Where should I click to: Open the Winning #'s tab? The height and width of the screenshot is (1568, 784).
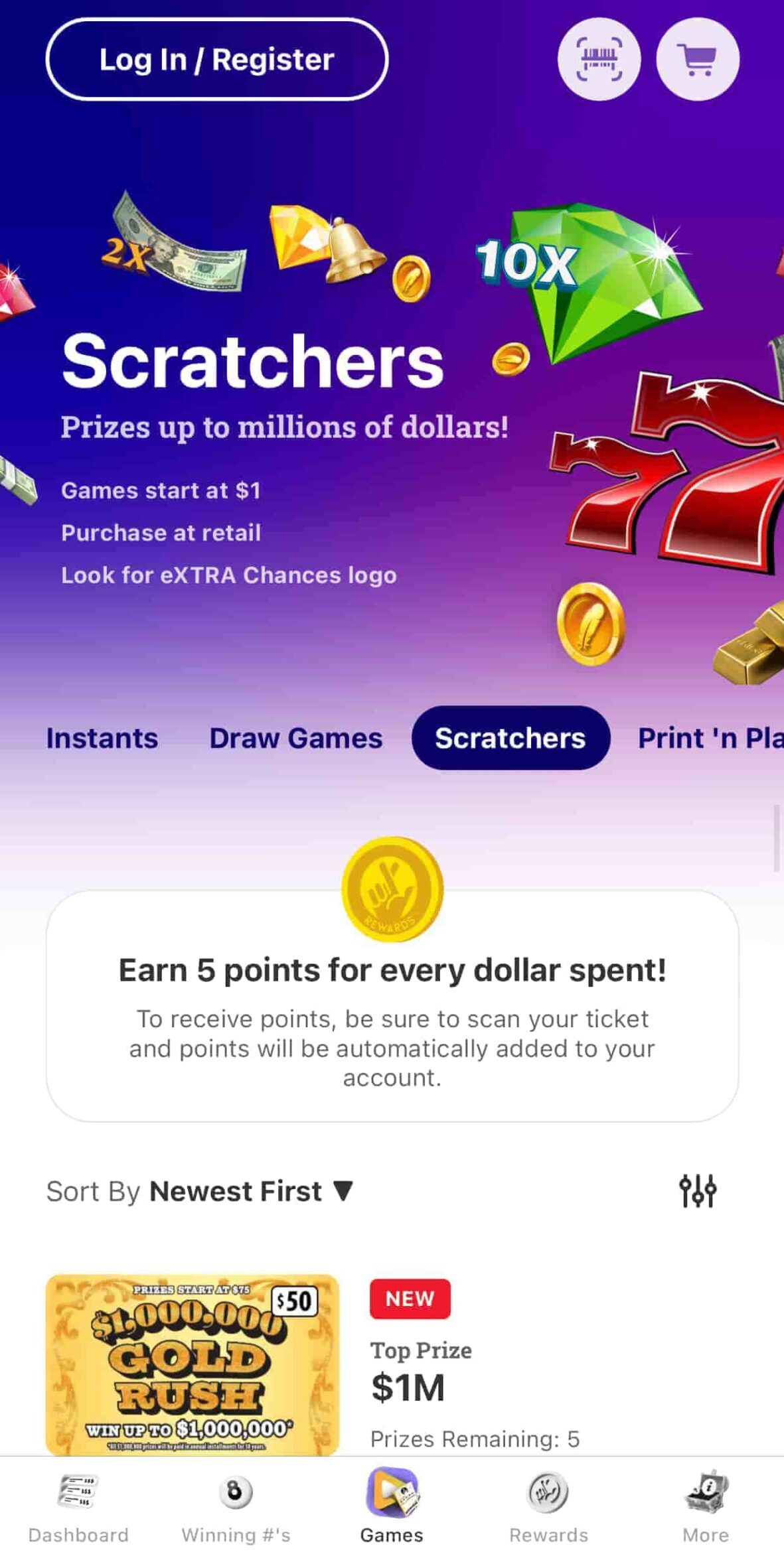(x=236, y=1506)
